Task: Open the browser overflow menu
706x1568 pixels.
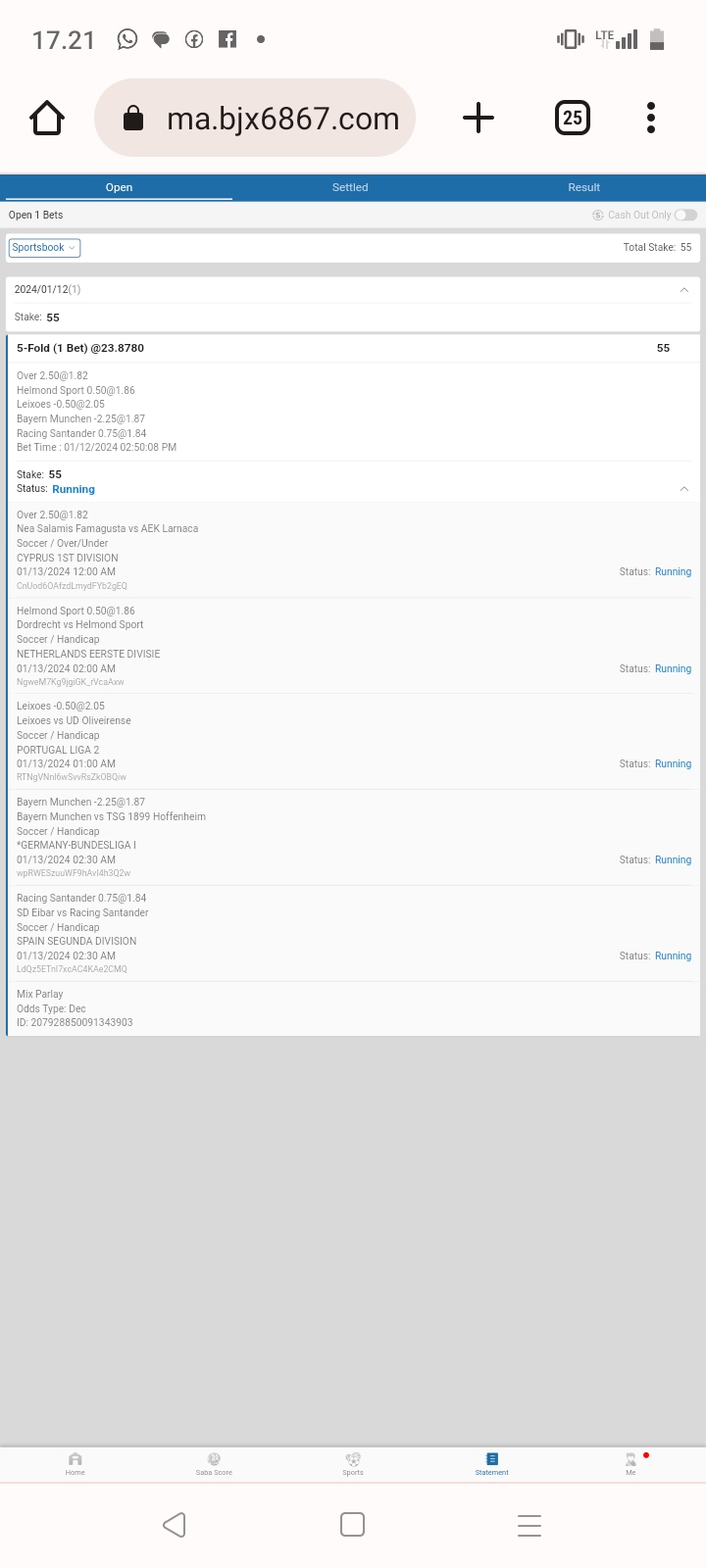Action: point(651,119)
